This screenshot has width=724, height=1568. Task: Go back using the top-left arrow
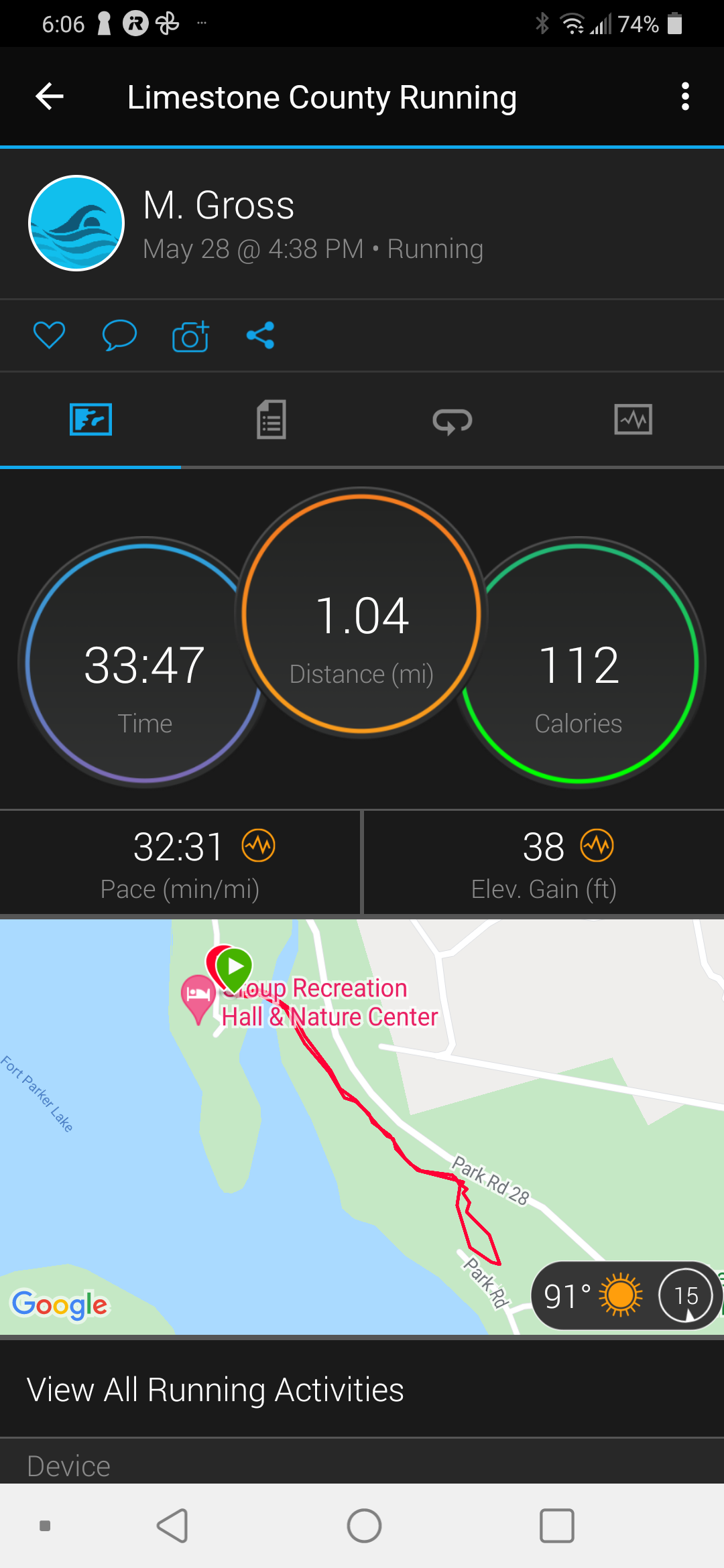50,97
